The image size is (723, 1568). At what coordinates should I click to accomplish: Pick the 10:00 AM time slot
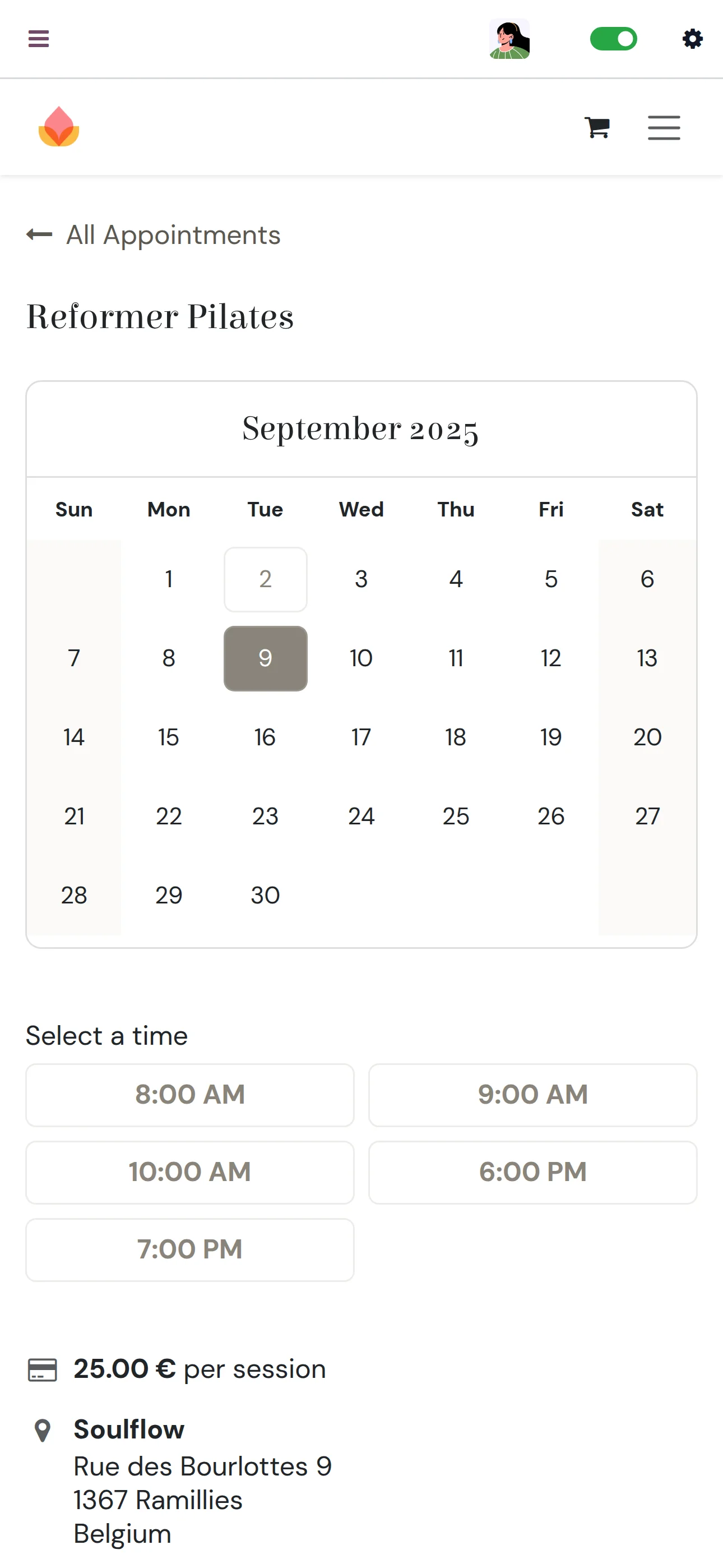(x=190, y=1172)
